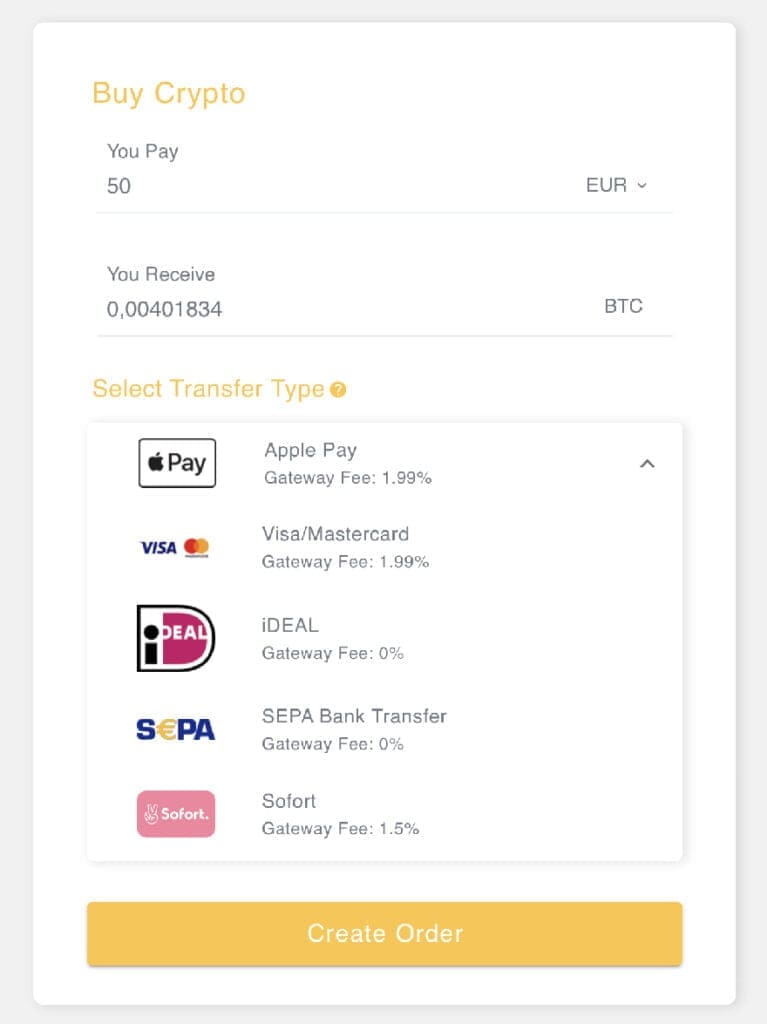Open the transfer type help icon
This screenshot has height=1024, width=767.
click(337, 389)
